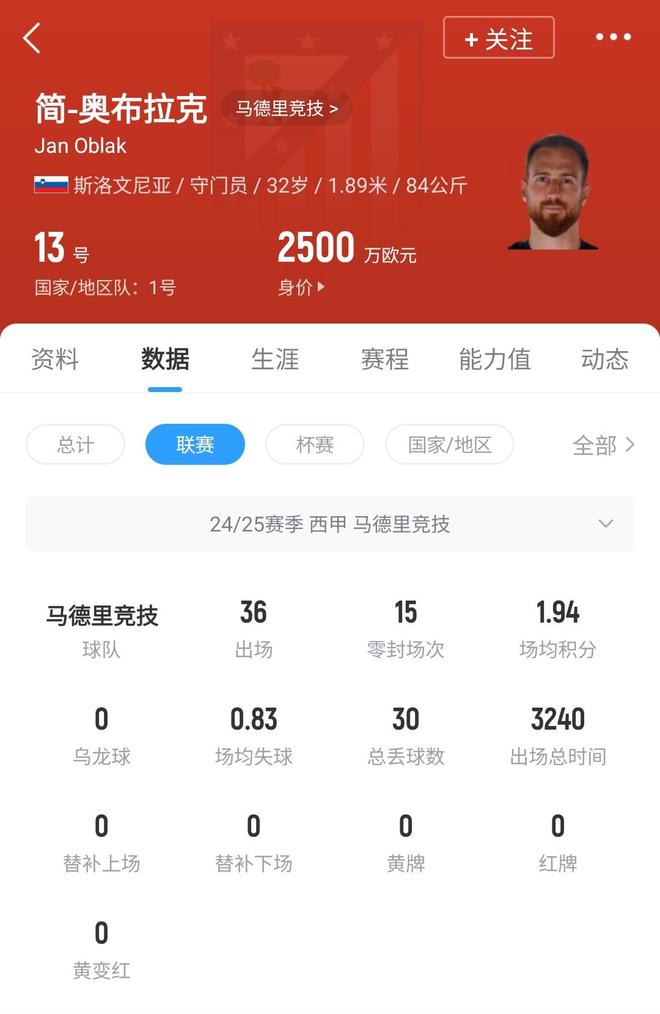Show 杯赛 cup statistics

click(315, 445)
